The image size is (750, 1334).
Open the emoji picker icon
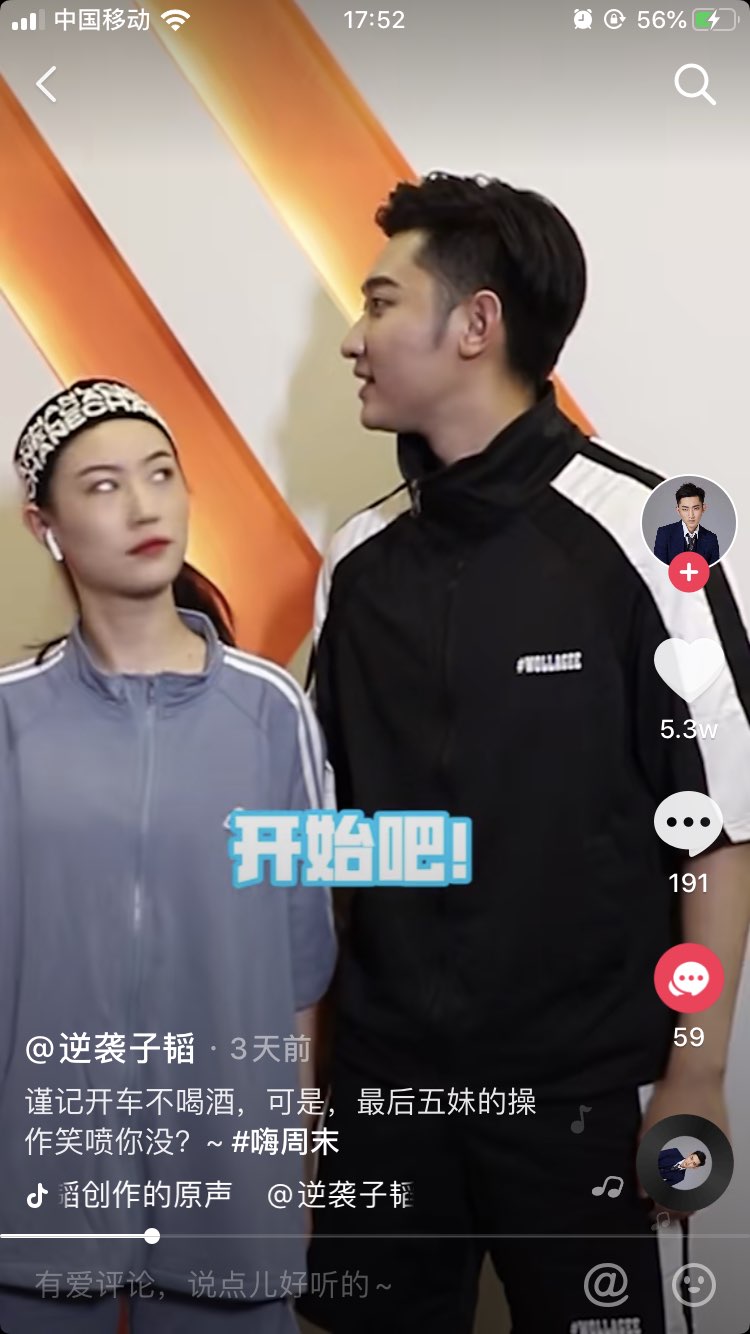pyautogui.click(x=694, y=1285)
